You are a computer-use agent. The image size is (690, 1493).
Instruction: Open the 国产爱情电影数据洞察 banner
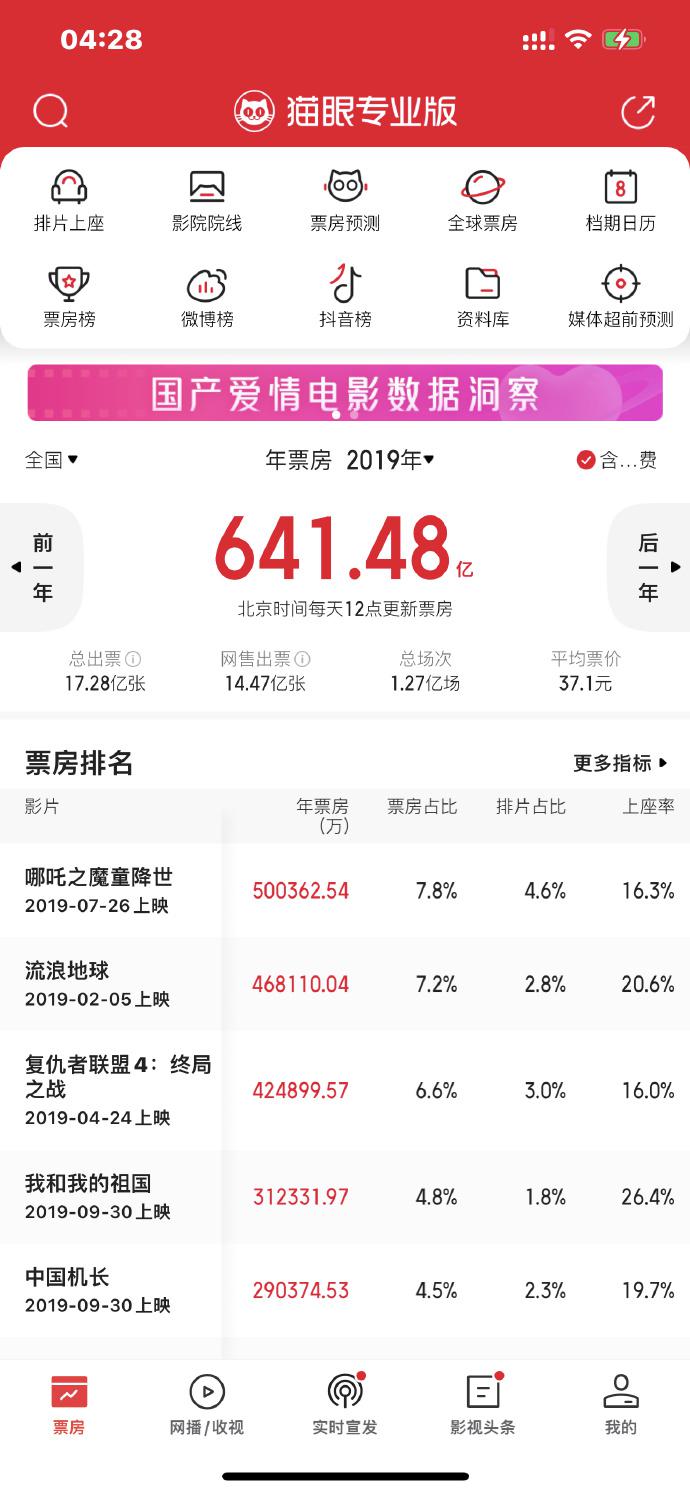click(345, 393)
